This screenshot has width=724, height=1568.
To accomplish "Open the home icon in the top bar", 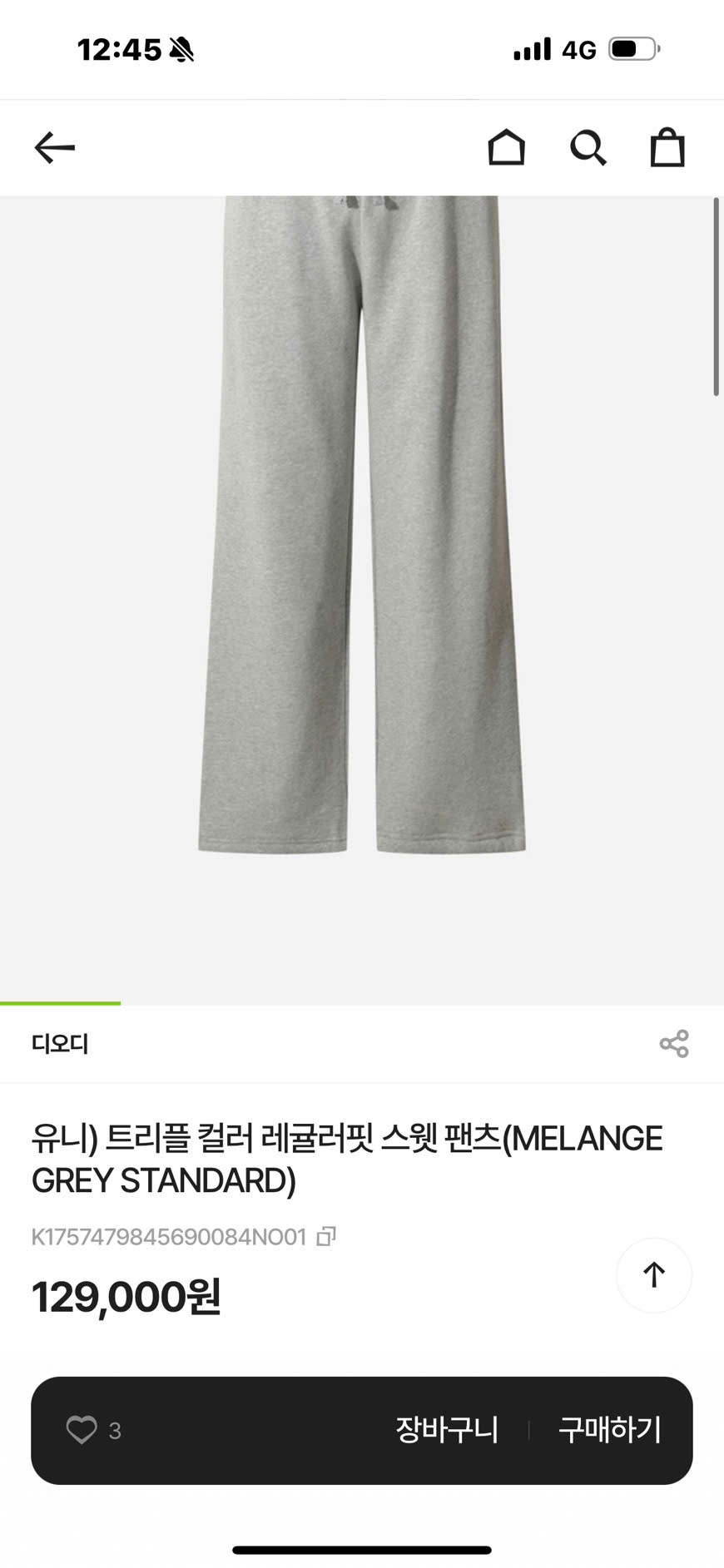I will [x=506, y=148].
